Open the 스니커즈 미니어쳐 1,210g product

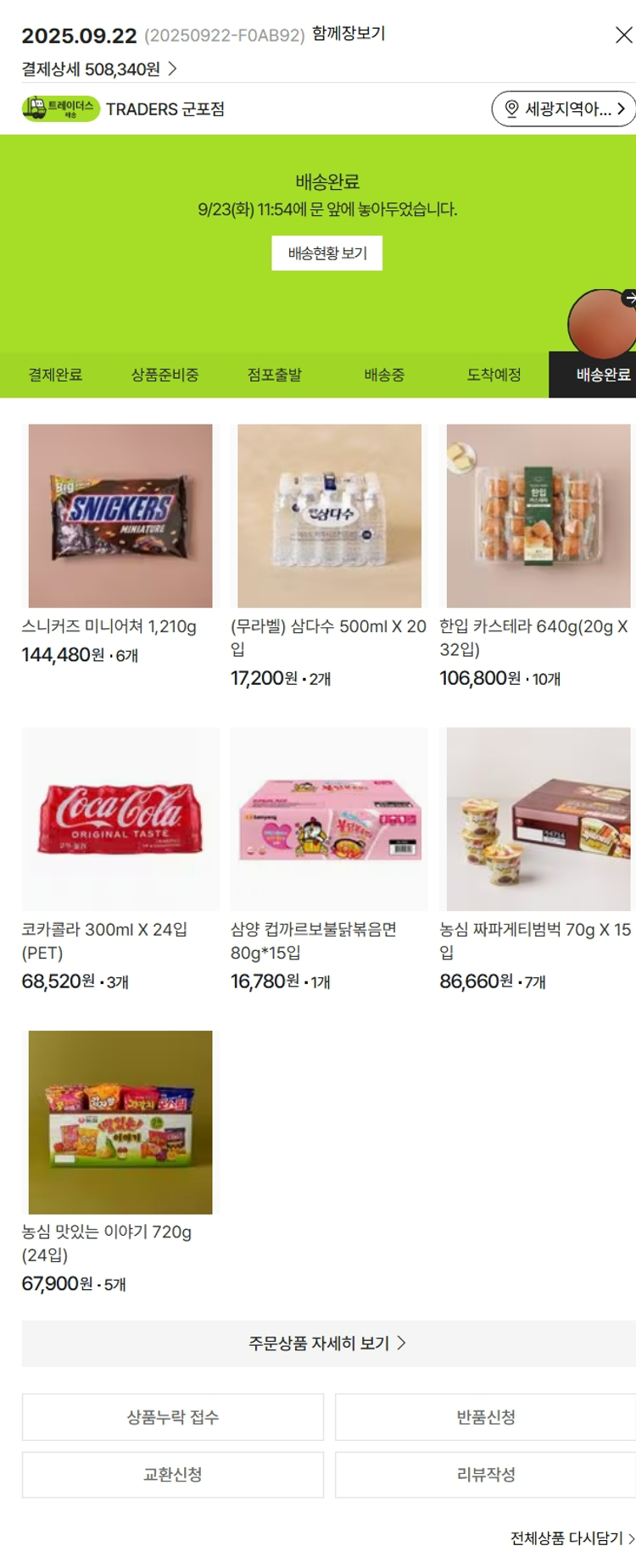click(x=120, y=516)
